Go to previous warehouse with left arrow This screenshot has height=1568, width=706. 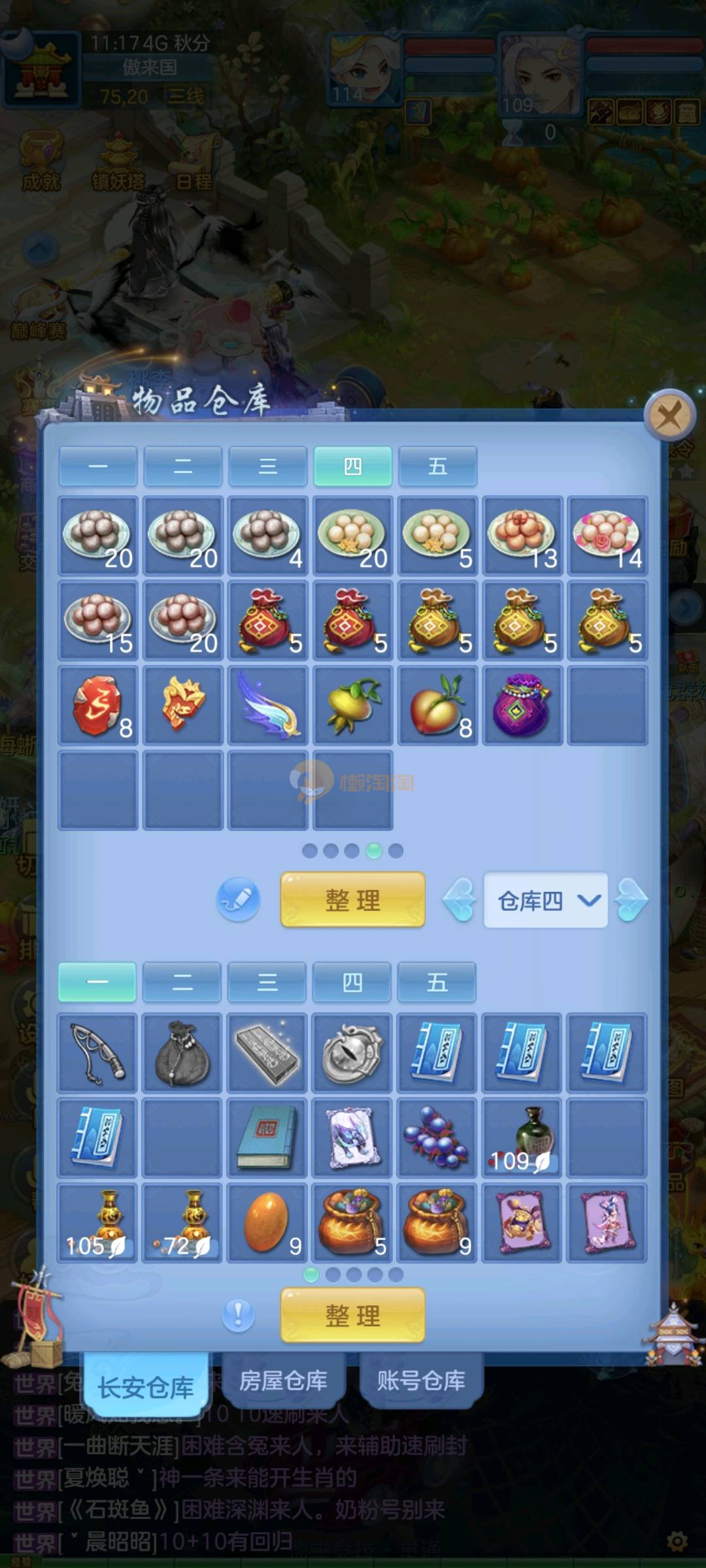coord(460,900)
